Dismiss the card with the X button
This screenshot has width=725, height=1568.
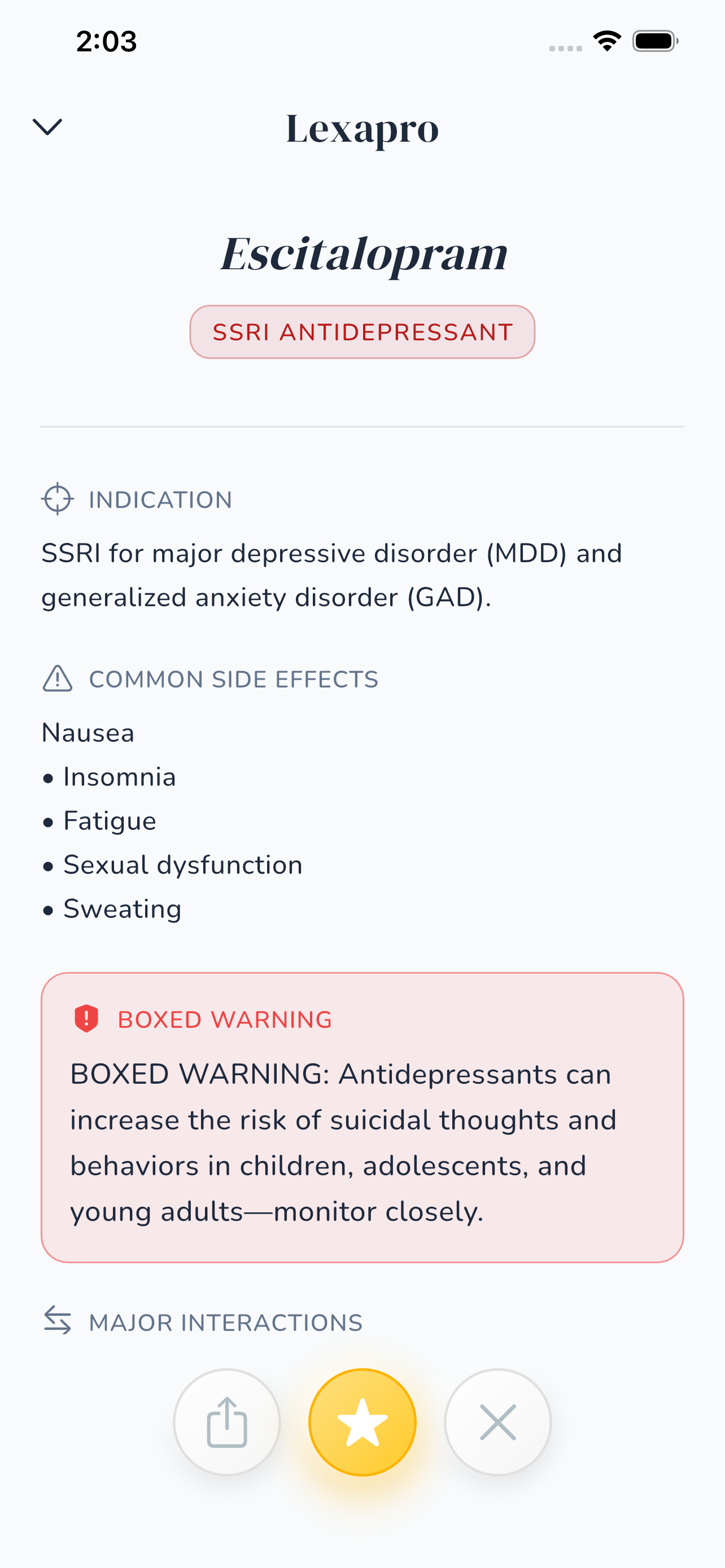tap(498, 1422)
